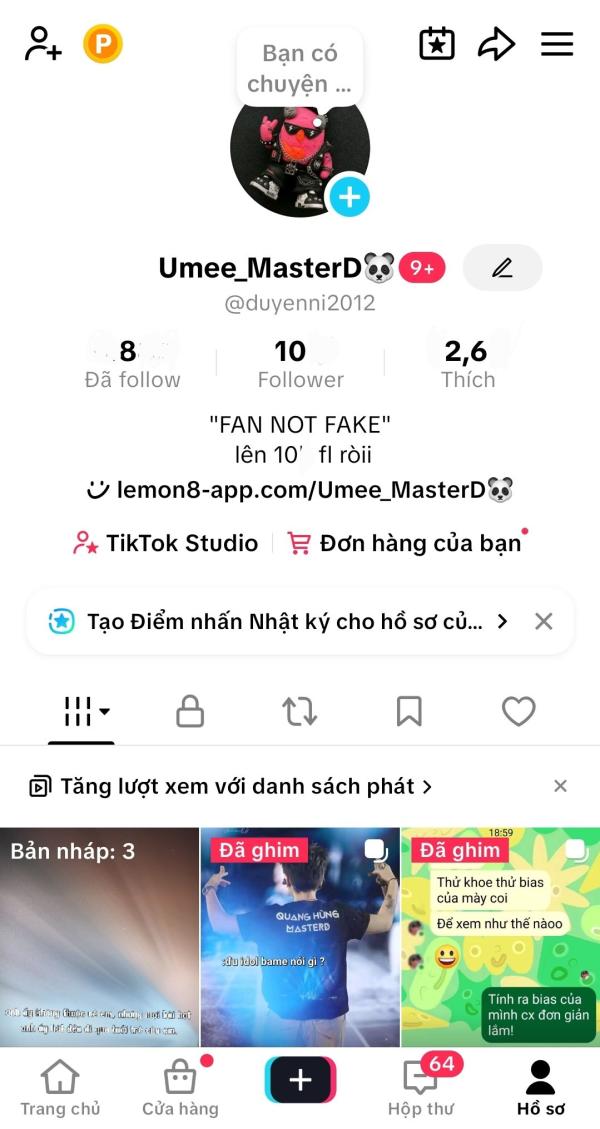Tap the gold coin rewards icon
The image size is (600, 1129).
pos(103,44)
